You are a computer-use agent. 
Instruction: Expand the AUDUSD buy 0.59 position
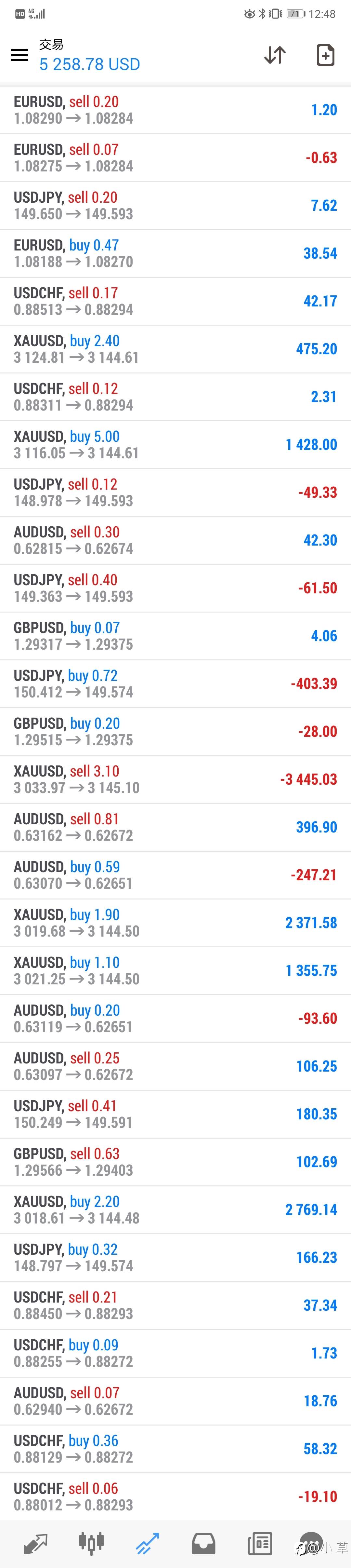coord(175,875)
